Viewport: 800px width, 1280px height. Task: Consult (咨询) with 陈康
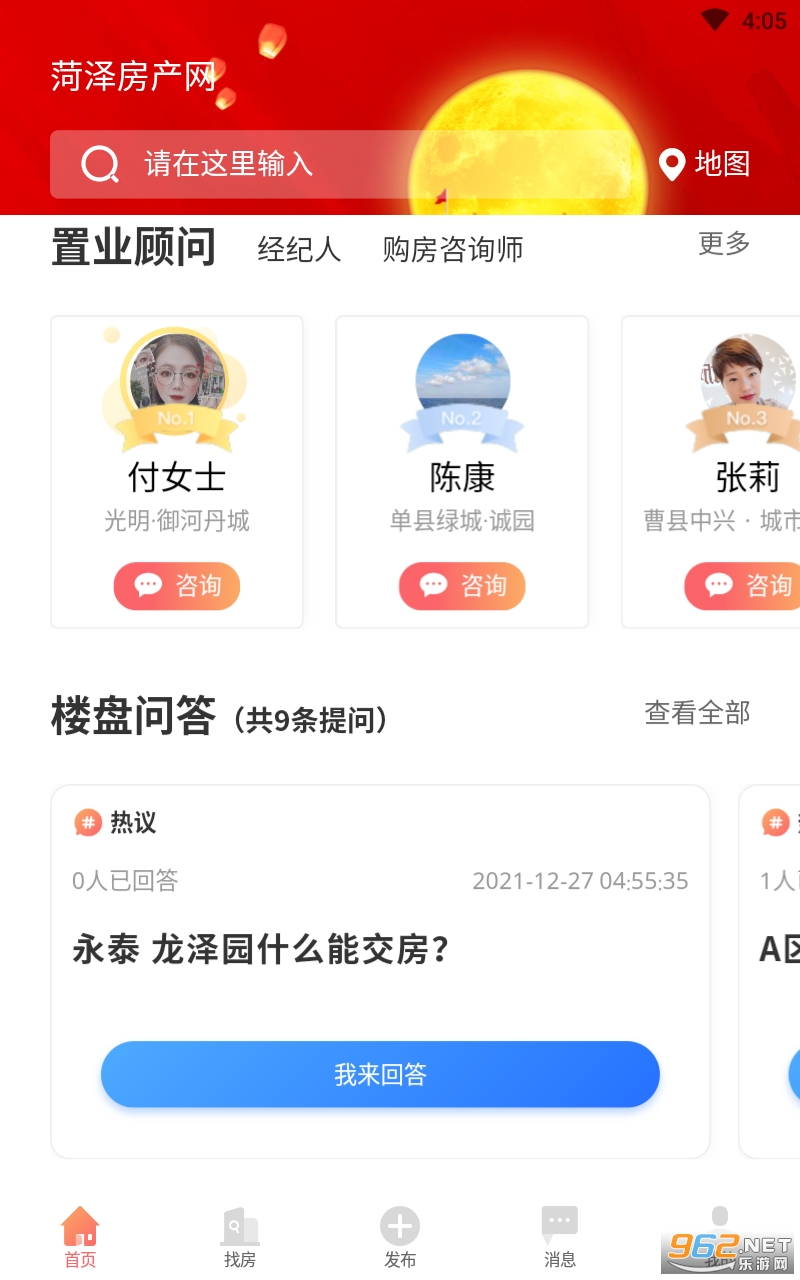(462, 586)
